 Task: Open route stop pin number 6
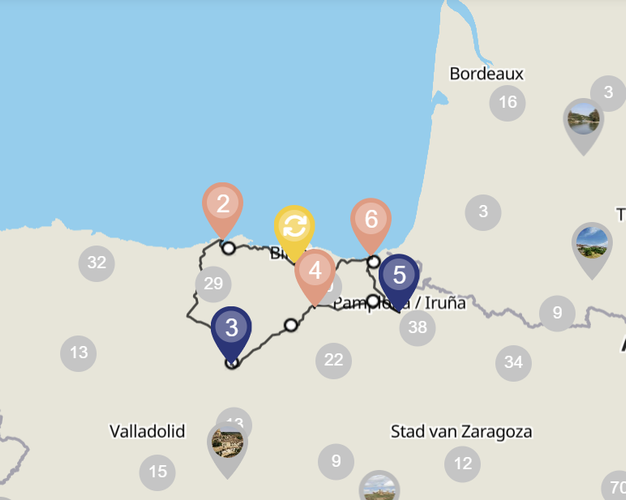point(371,220)
